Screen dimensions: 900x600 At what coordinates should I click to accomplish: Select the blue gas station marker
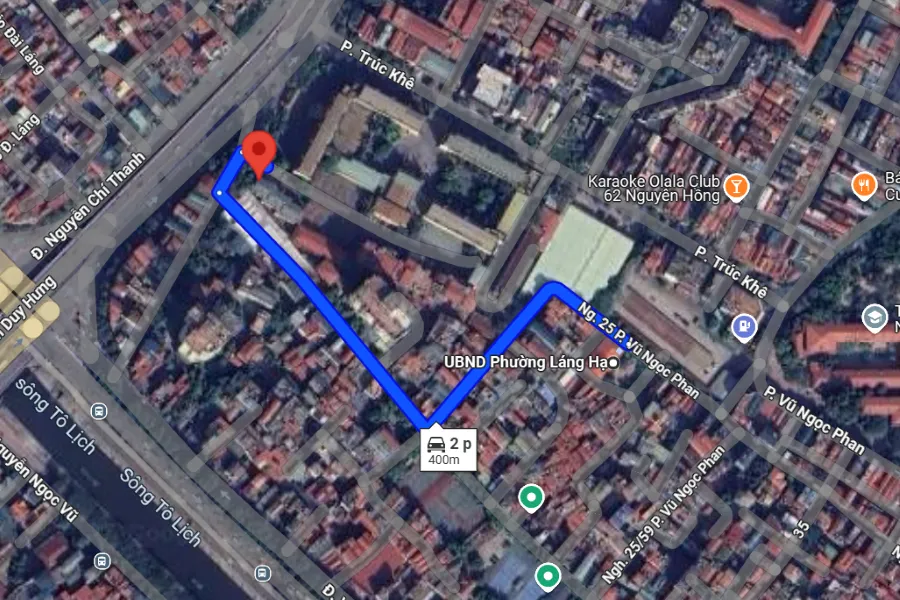point(743,326)
